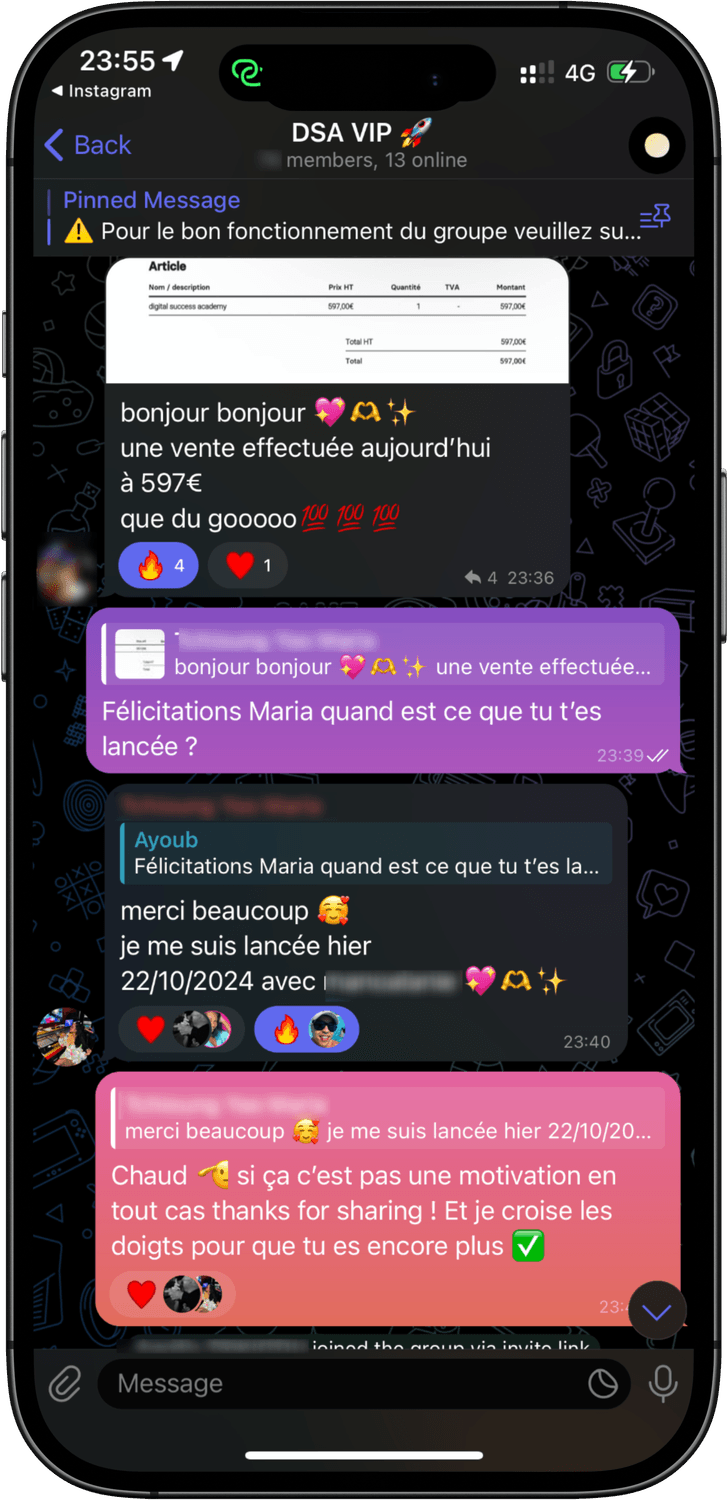
Task: Add a fire reaction to the 597€ sale message
Action: pos(159,566)
